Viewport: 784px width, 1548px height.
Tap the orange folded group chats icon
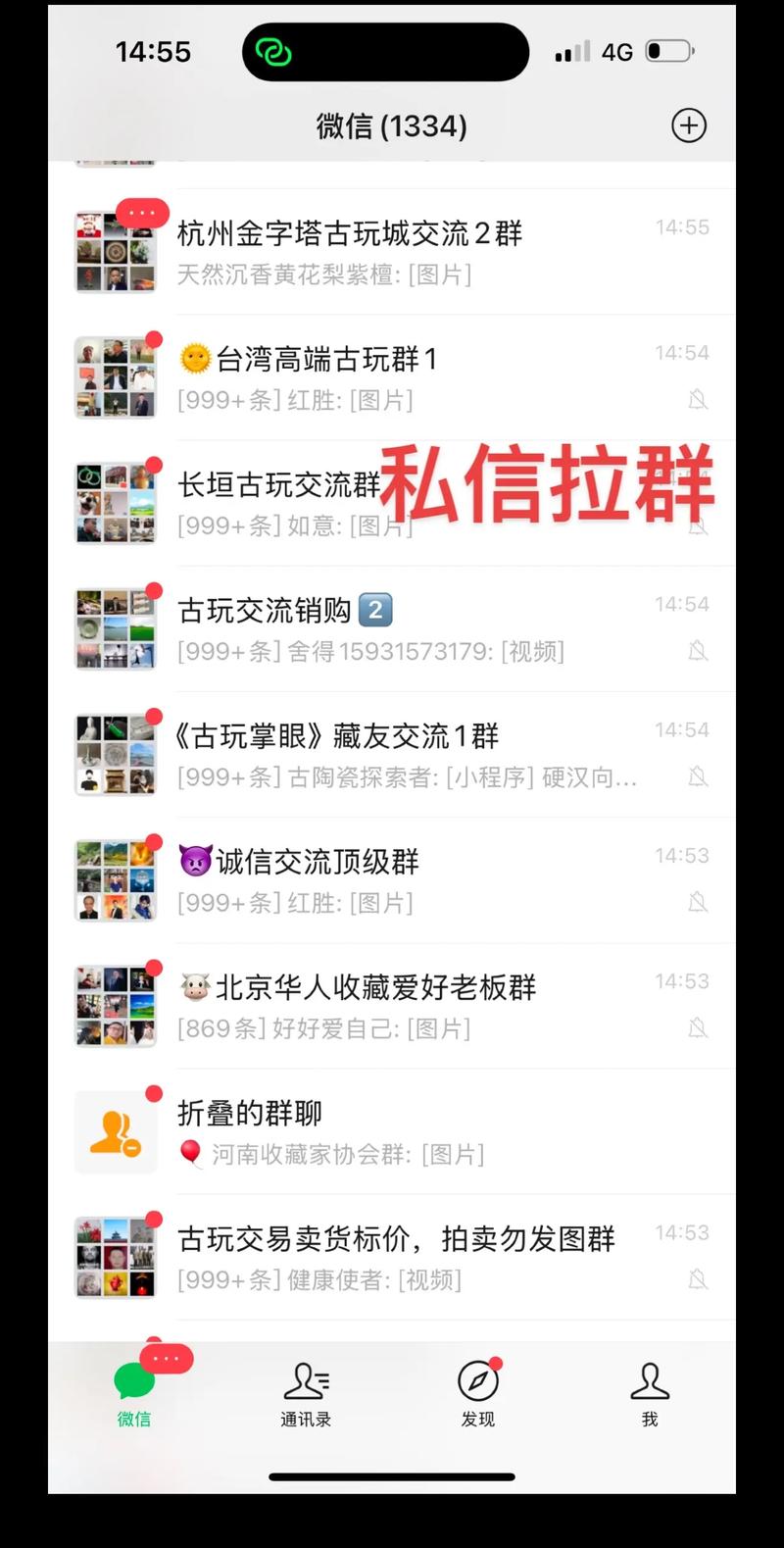click(115, 1130)
